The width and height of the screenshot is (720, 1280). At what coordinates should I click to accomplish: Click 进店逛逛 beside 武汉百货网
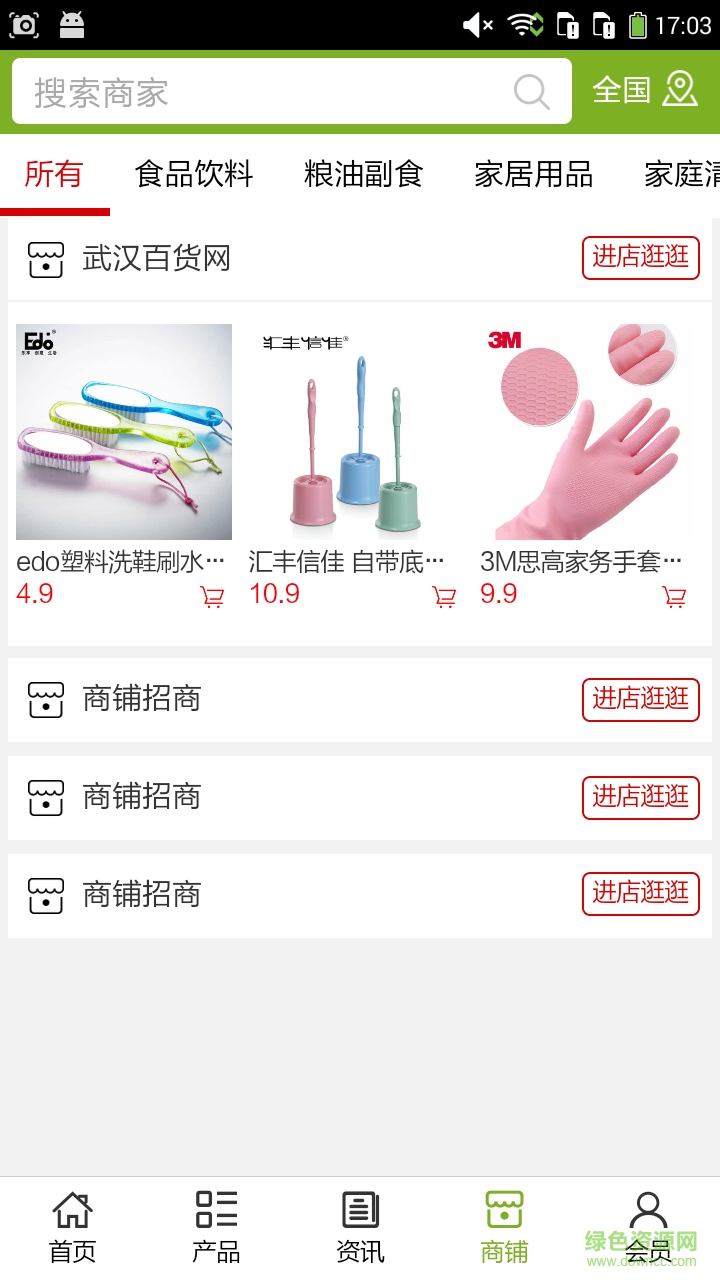pyautogui.click(x=640, y=258)
